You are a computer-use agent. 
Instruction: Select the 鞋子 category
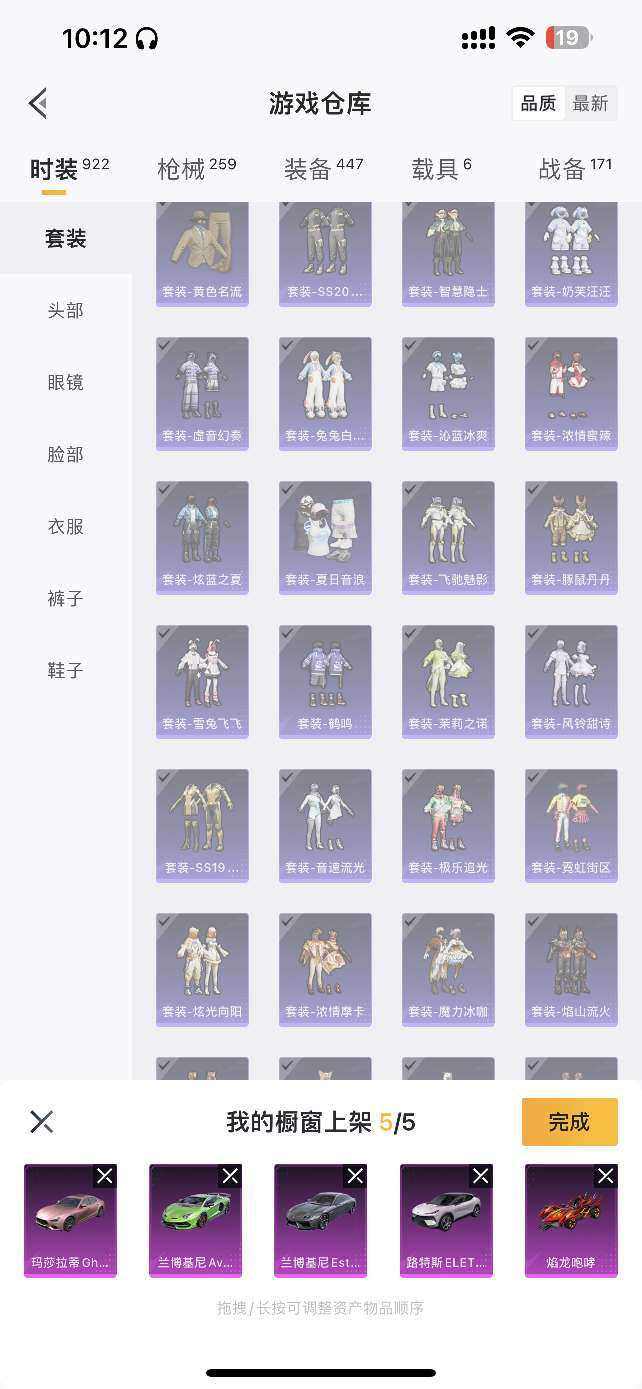pyautogui.click(x=66, y=671)
